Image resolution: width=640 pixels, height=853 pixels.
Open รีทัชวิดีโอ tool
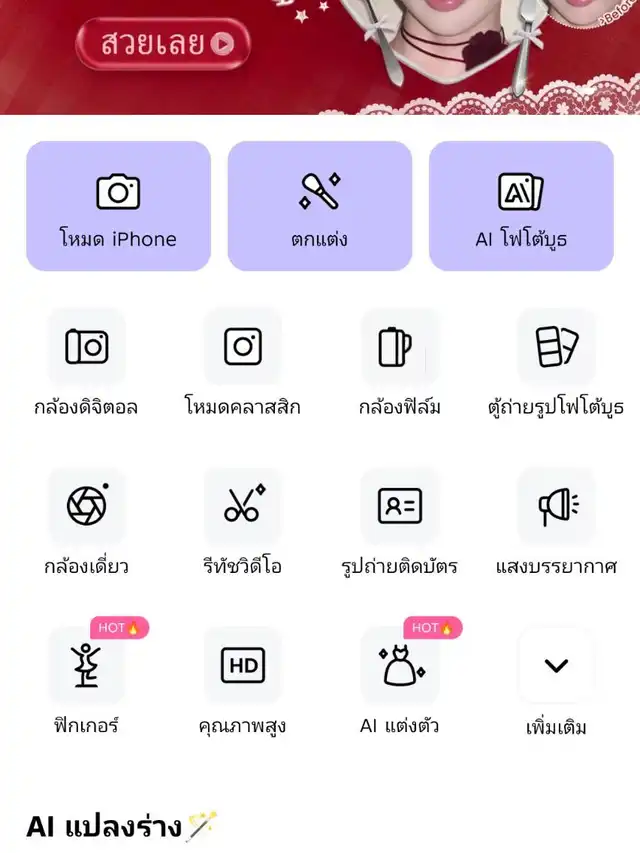click(x=243, y=506)
